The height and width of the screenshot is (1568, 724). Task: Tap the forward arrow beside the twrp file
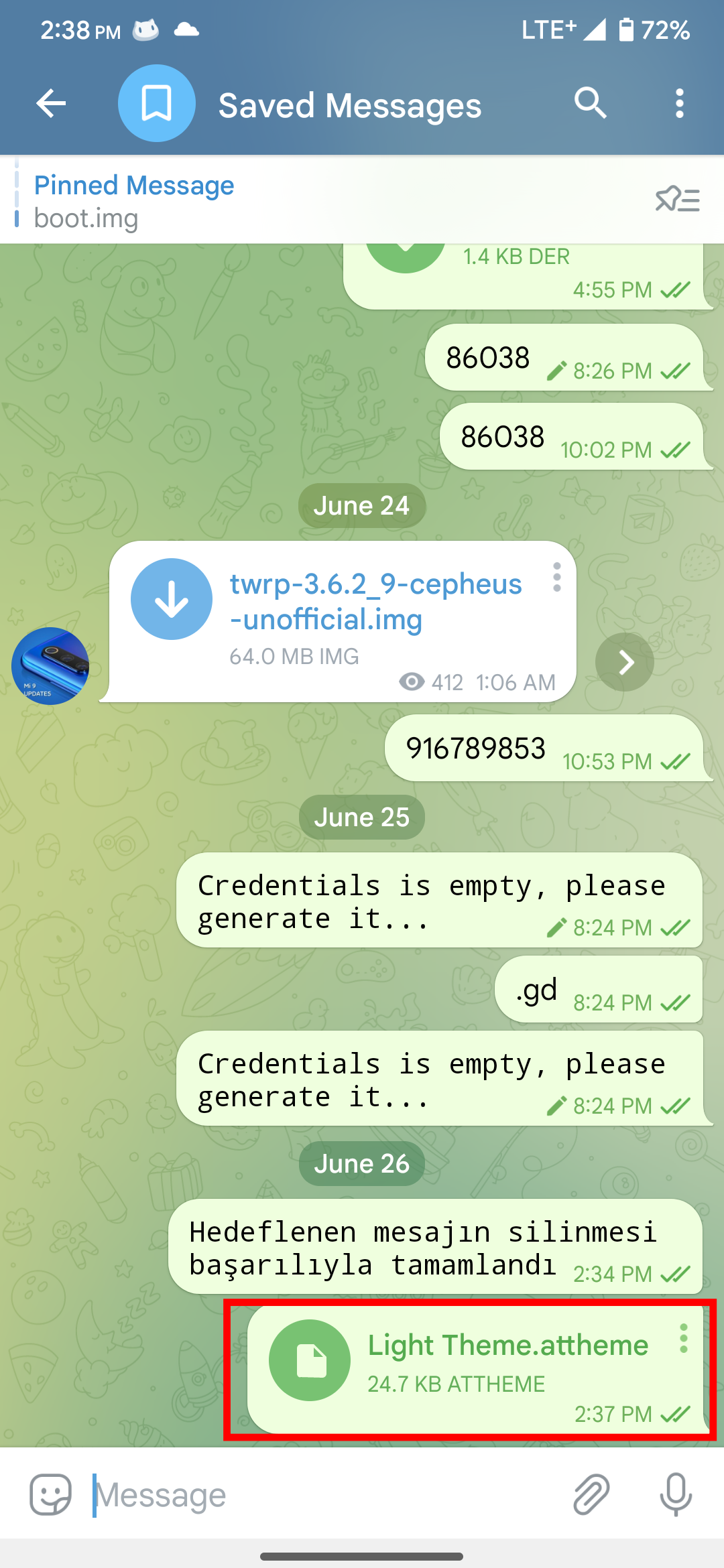(625, 662)
